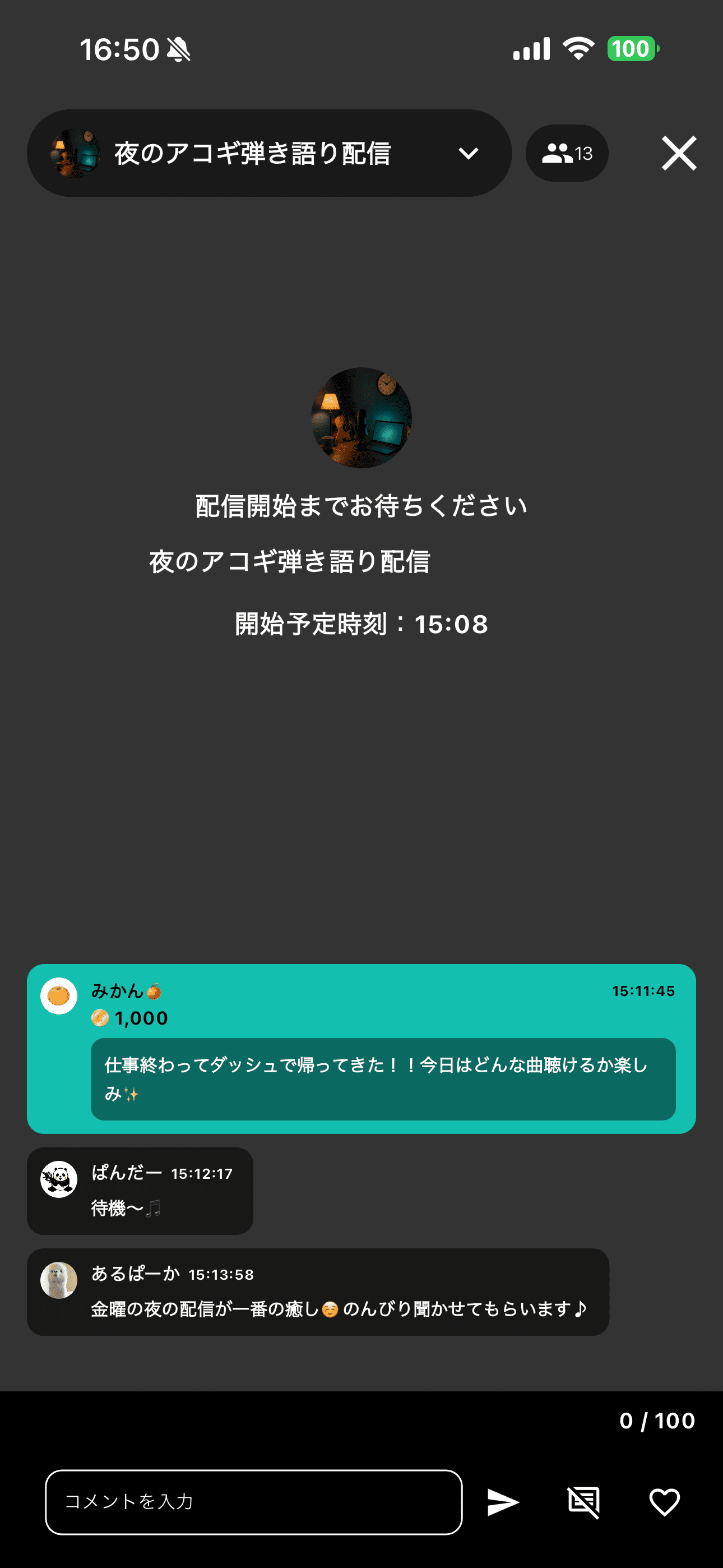Screen dimensions: 723x1568
Task: Like the stream using the heart icon
Action: coord(665,1501)
